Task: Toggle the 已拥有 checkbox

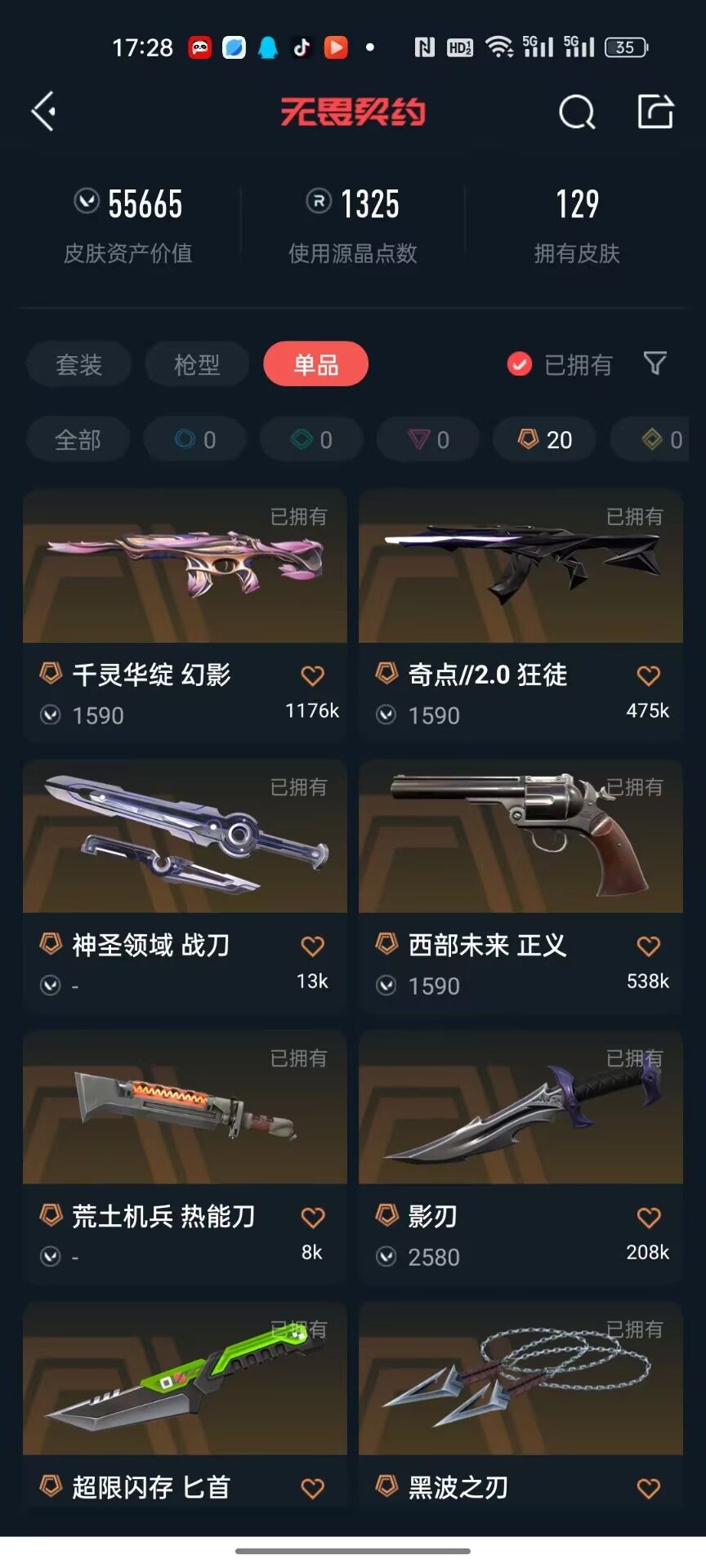Action: (x=520, y=364)
